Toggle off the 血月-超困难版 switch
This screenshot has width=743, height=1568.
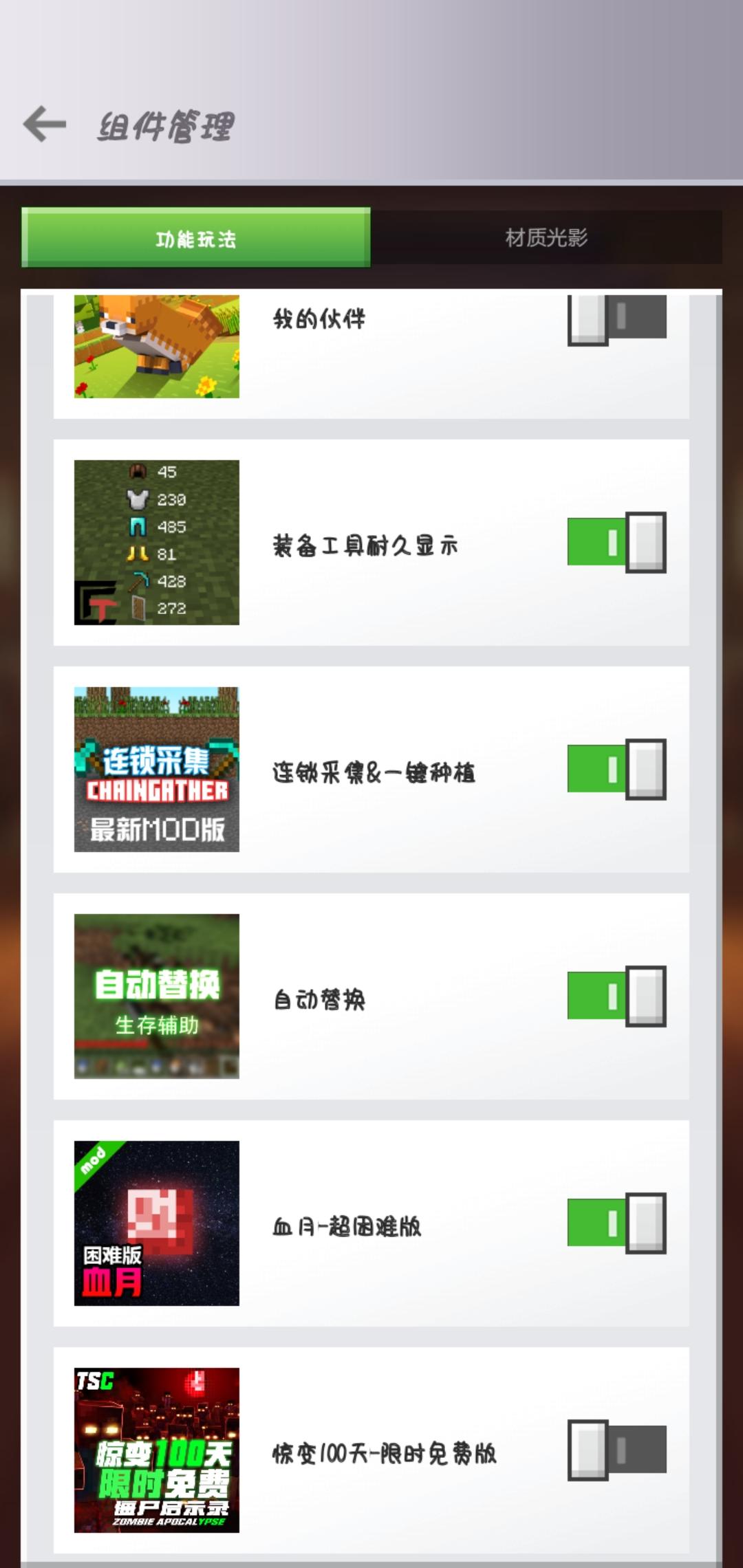click(616, 1228)
